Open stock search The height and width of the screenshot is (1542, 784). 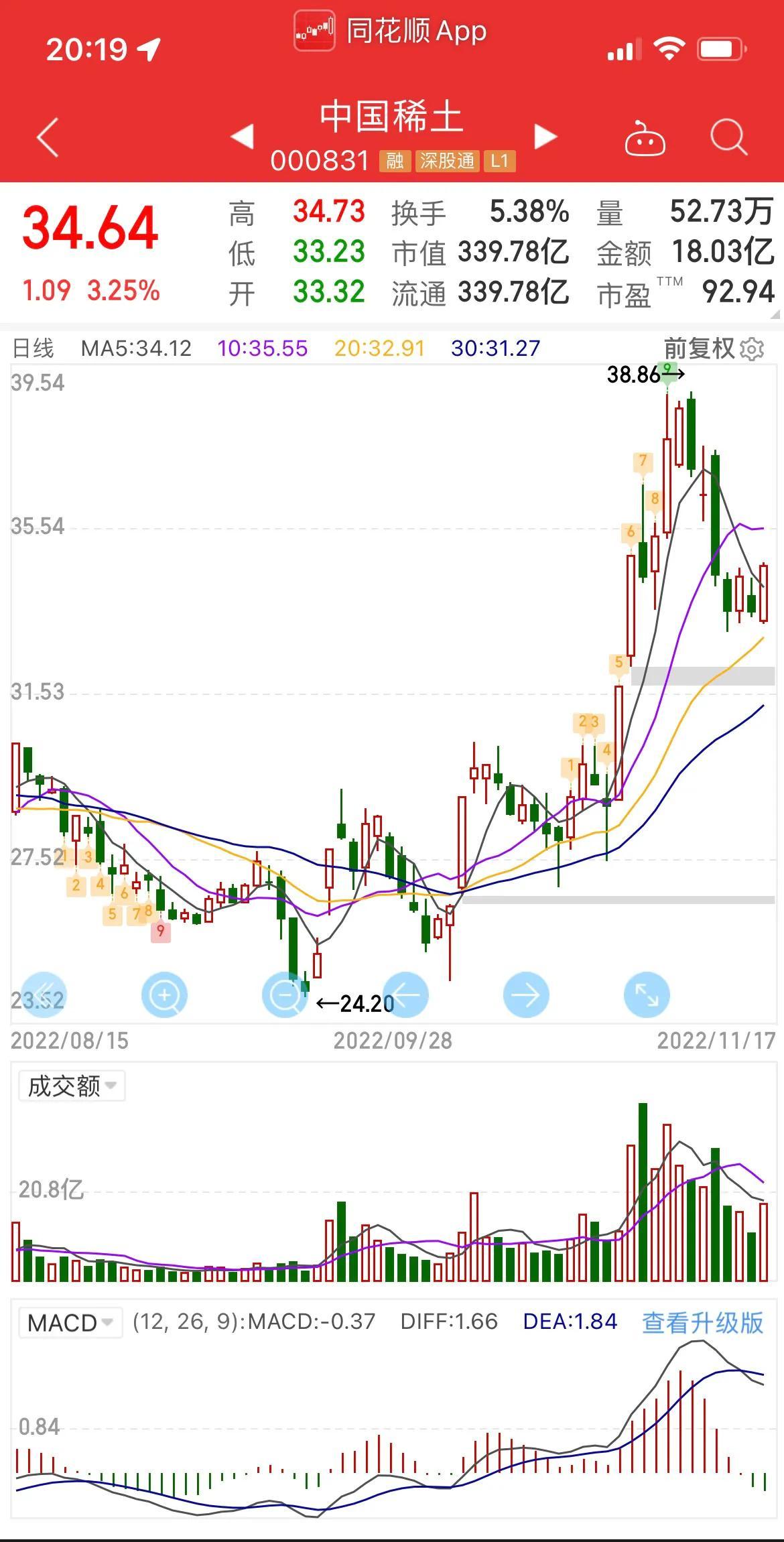728,137
